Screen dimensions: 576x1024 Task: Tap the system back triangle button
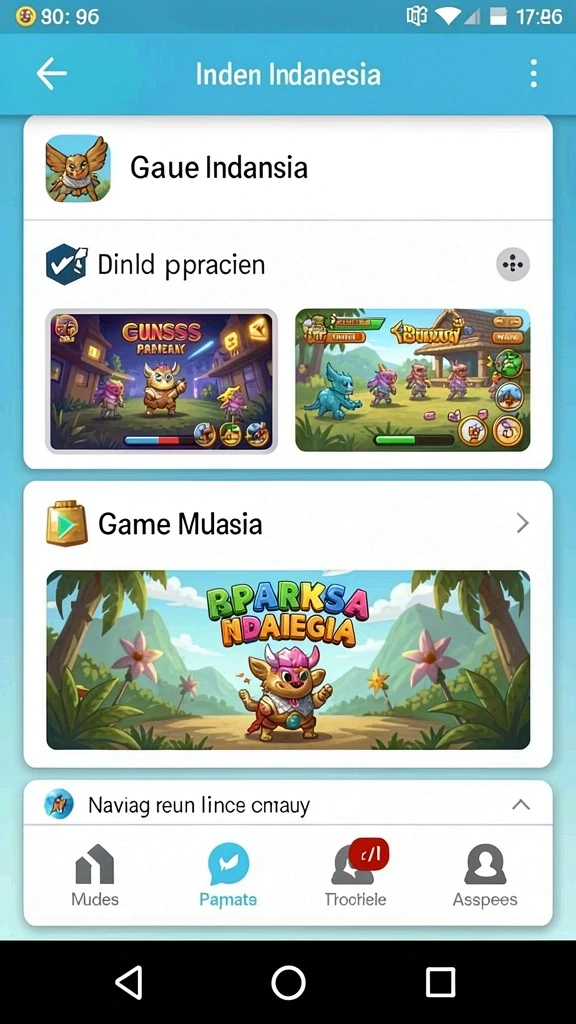tap(129, 982)
